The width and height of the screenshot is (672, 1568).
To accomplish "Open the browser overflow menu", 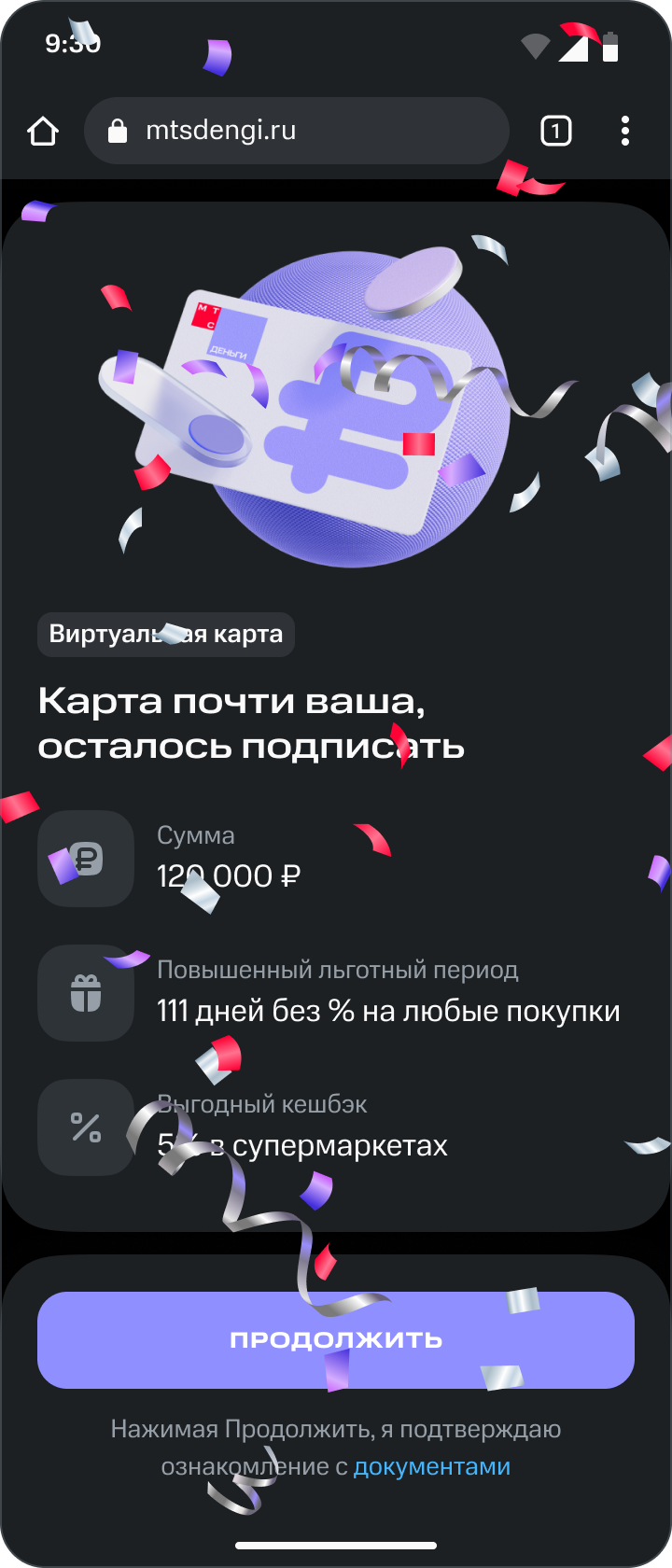I will (625, 132).
